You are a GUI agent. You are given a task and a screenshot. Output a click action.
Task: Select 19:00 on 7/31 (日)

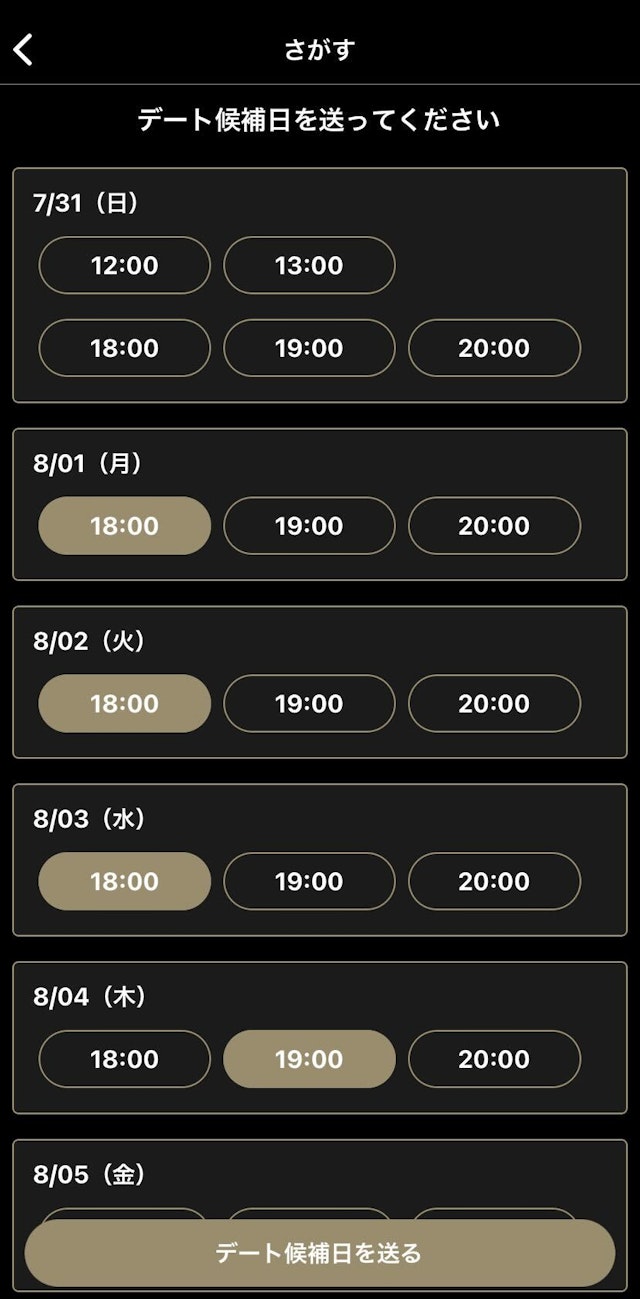309,348
